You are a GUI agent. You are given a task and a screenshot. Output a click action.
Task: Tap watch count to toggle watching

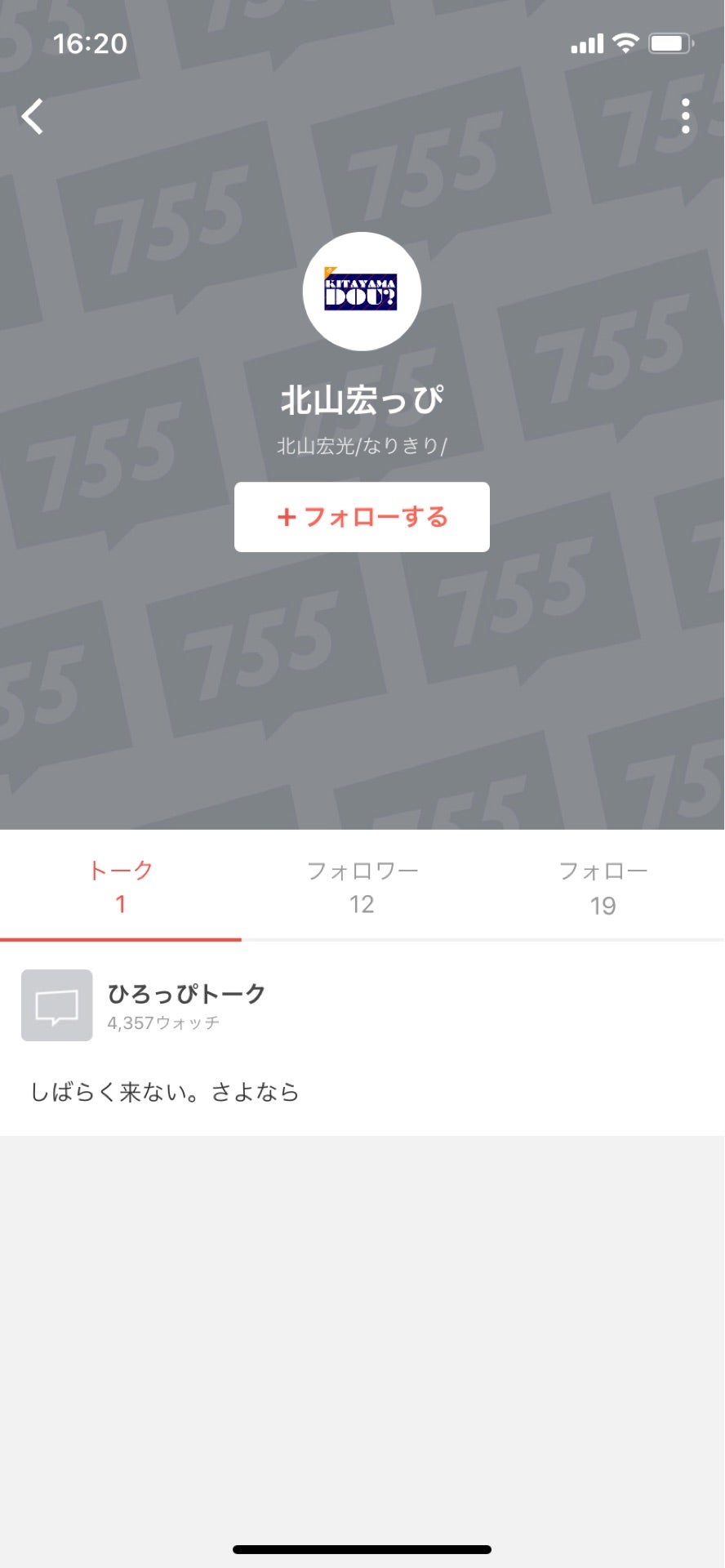(162, 1022)
